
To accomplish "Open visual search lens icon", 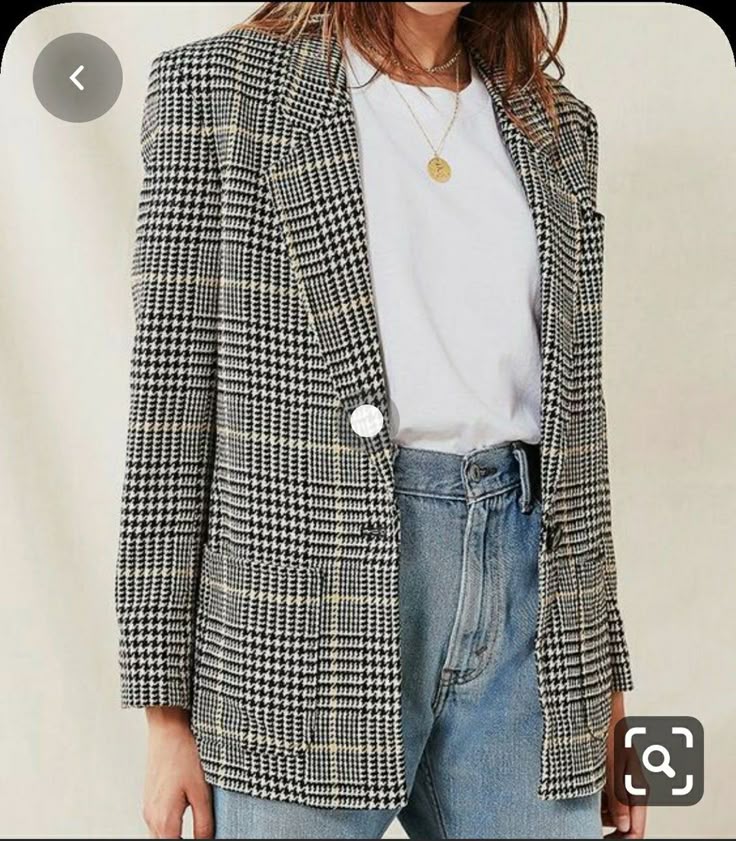I will click(x=659, y=761).
